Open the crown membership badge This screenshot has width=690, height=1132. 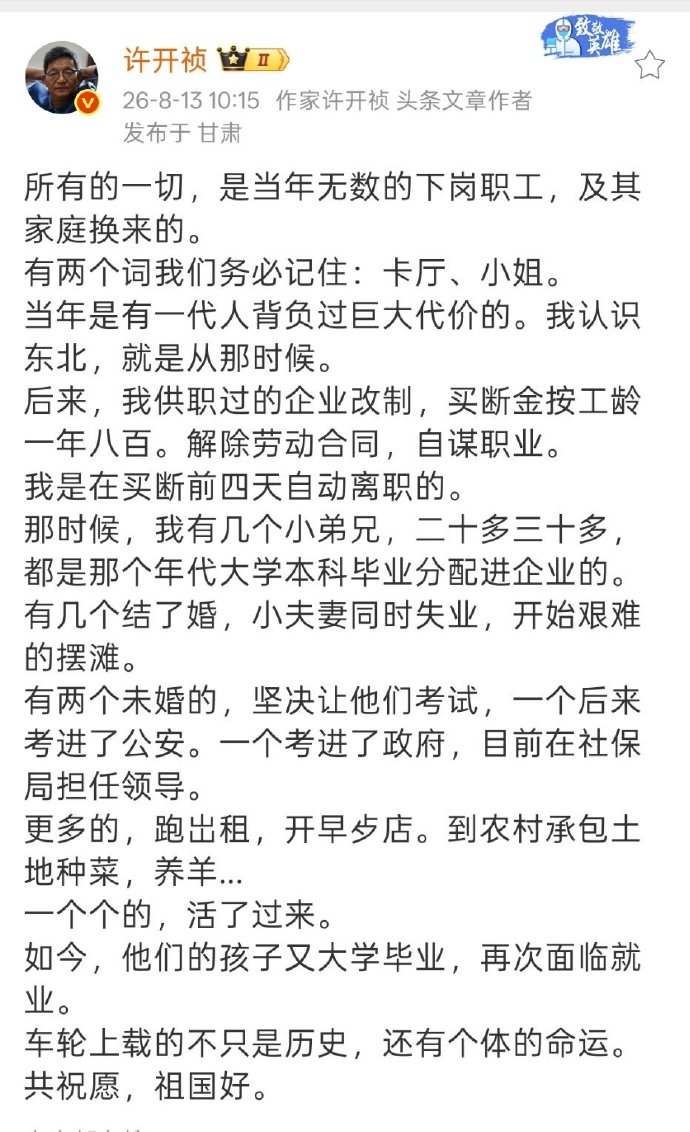[253, 59]
